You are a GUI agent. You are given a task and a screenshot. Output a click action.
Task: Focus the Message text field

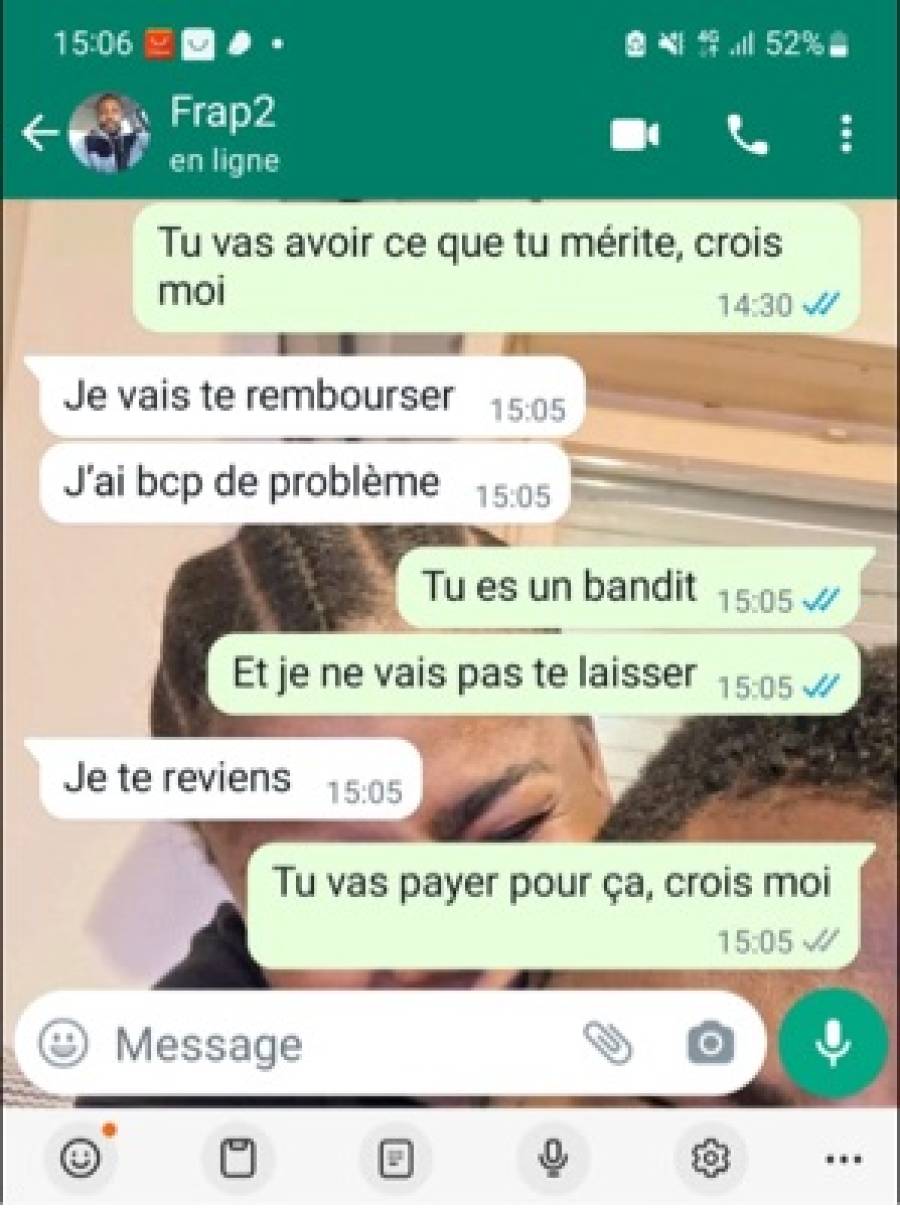tap(330, 1045)
